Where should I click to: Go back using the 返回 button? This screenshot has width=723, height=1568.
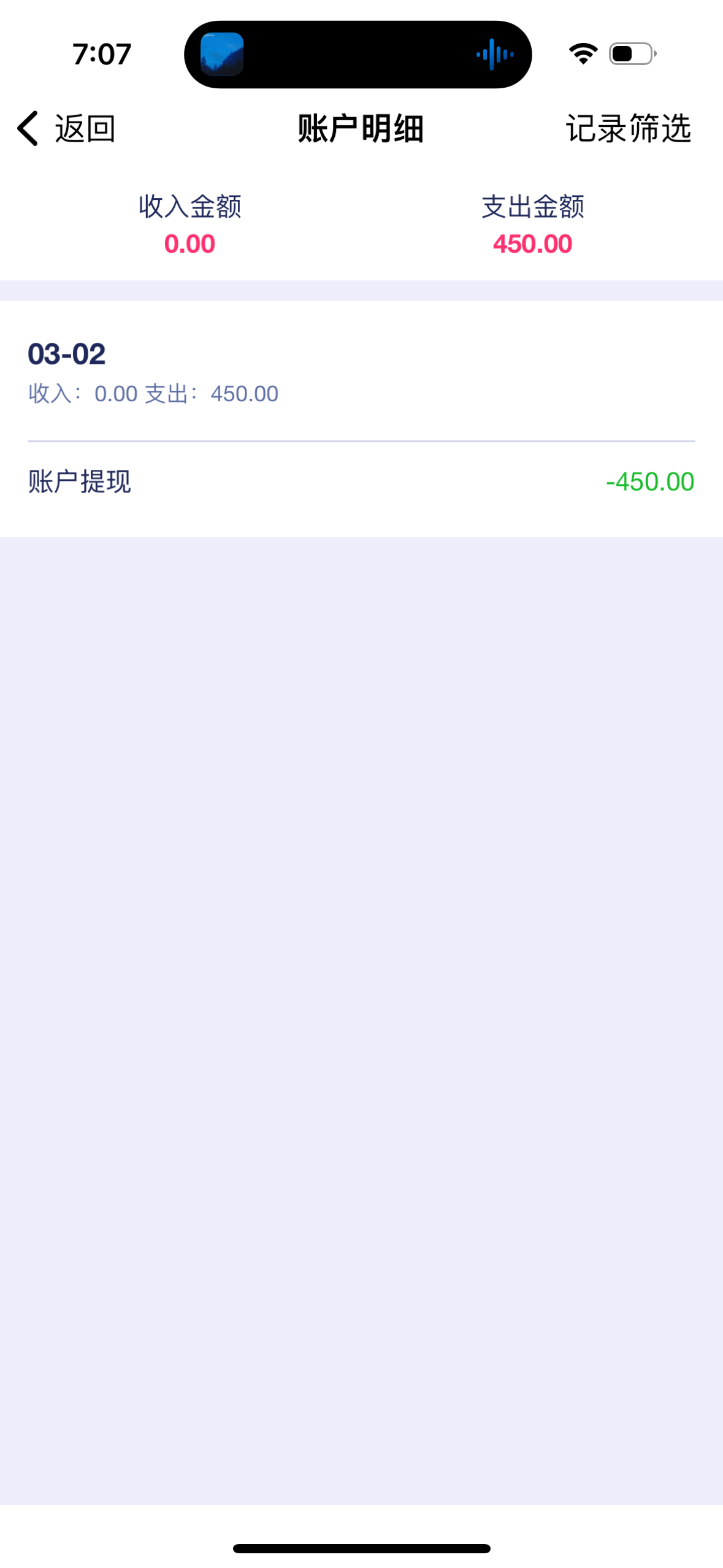66,128
